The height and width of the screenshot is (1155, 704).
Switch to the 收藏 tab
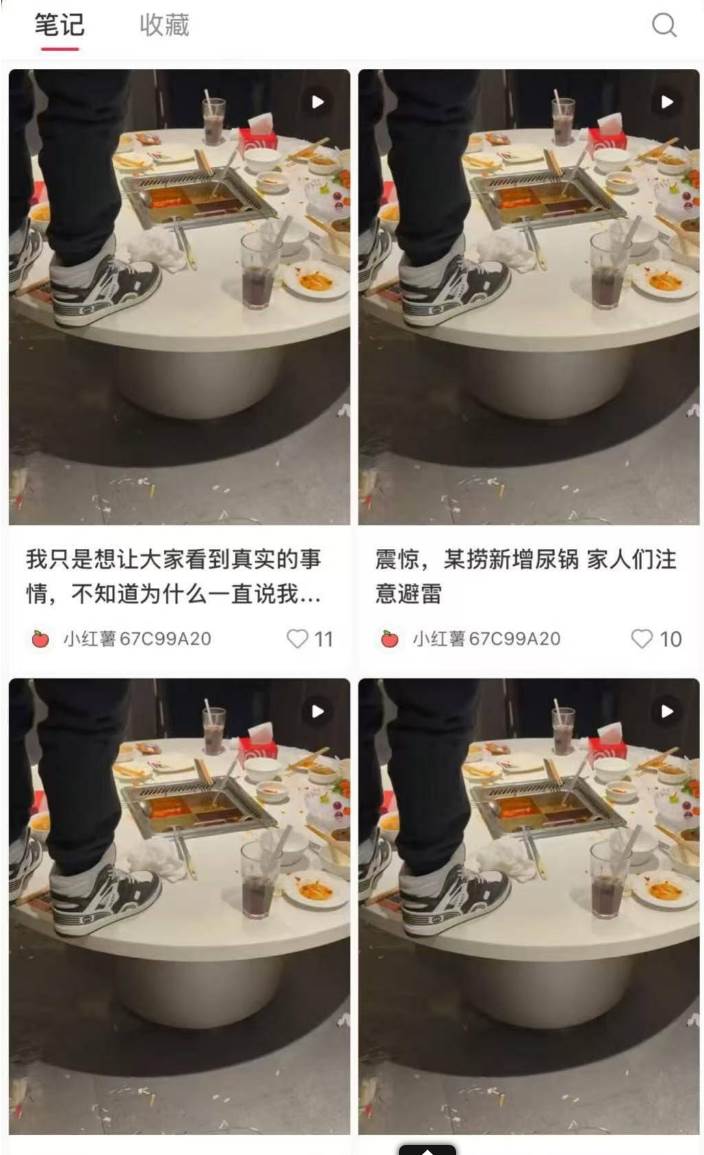click(x=164, y=25)
